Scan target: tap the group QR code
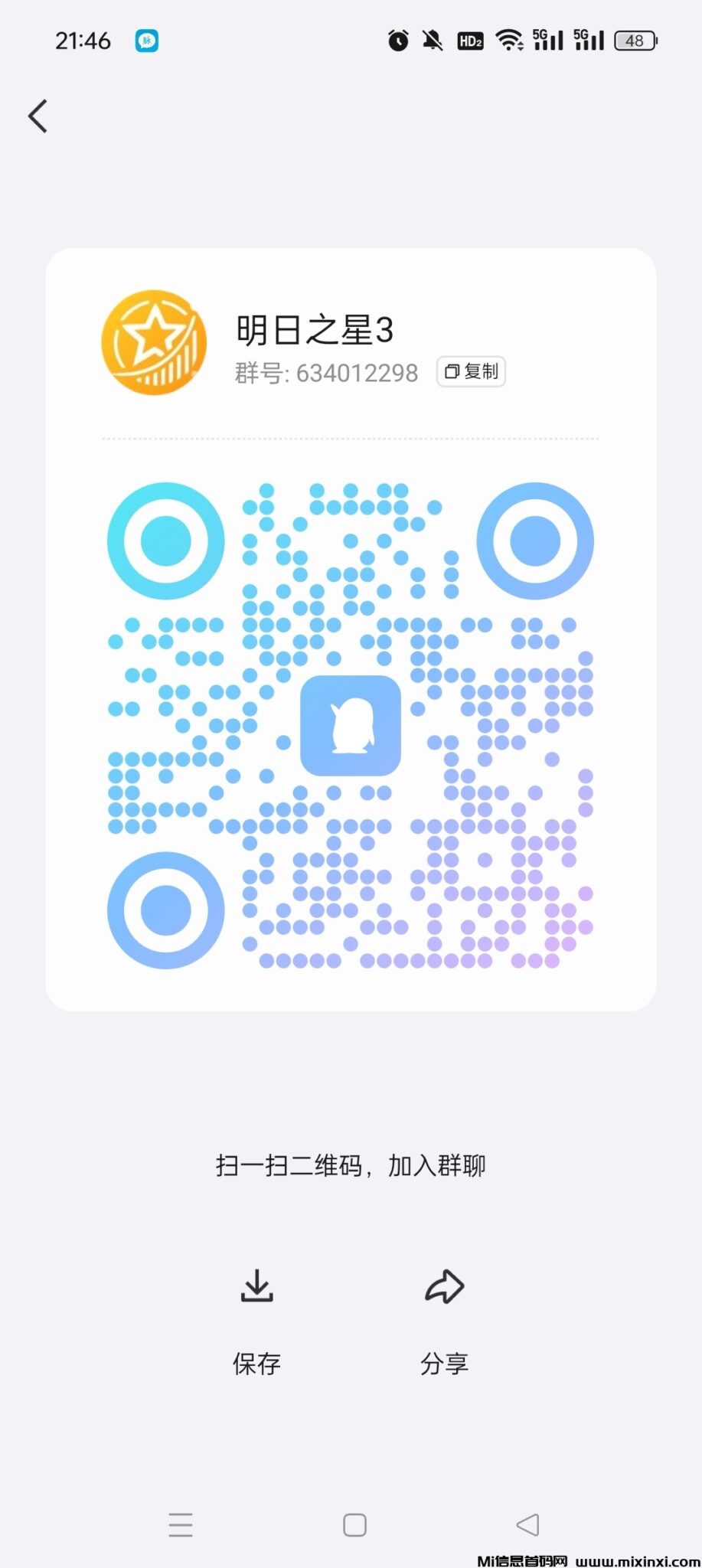 coord(351,724)
